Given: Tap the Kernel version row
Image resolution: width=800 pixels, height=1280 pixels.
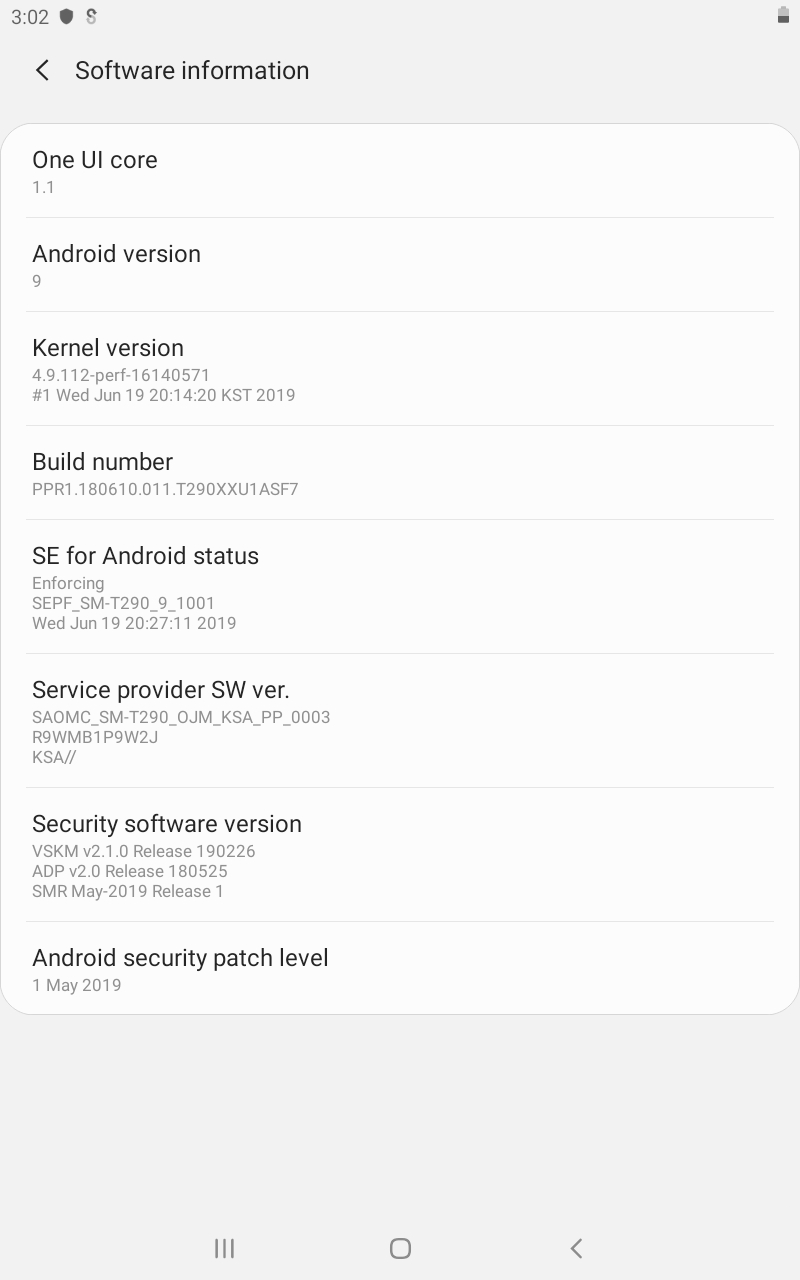Looking at the screenshot, I should (x=400, y=369).
